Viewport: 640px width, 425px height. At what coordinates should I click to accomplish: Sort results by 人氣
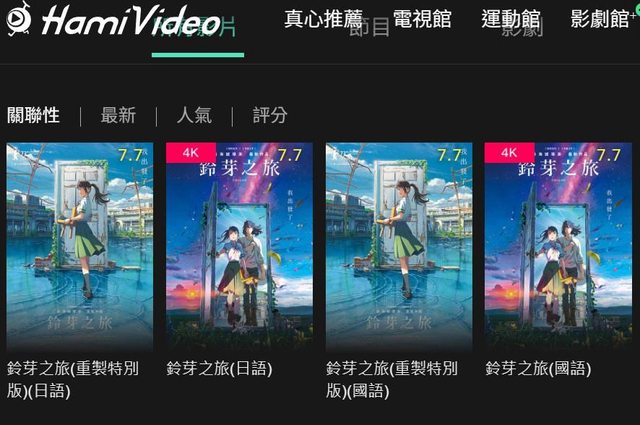click(194, 116)
